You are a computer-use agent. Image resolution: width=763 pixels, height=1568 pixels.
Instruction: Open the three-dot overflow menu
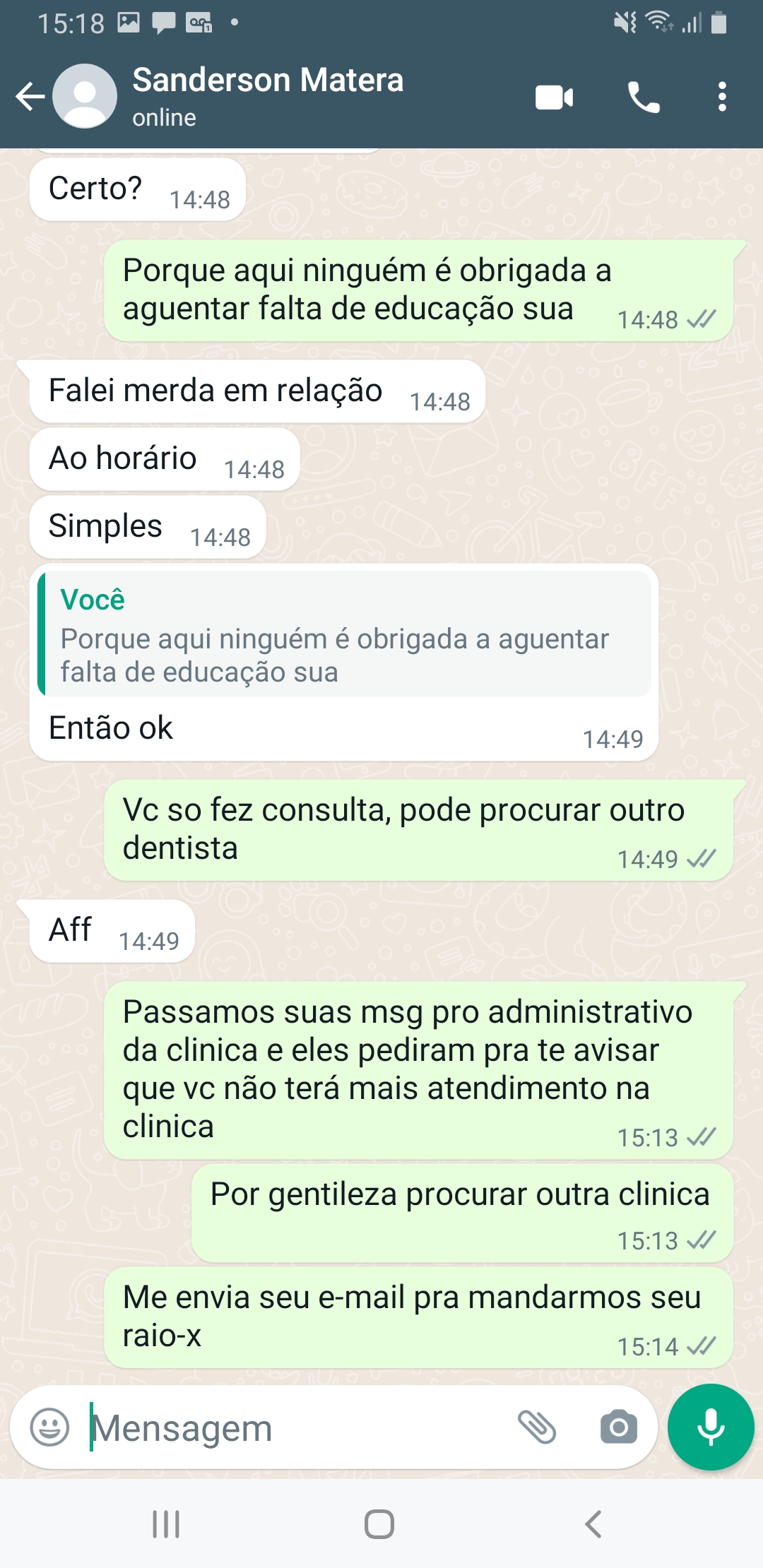(x=721, y=97)
